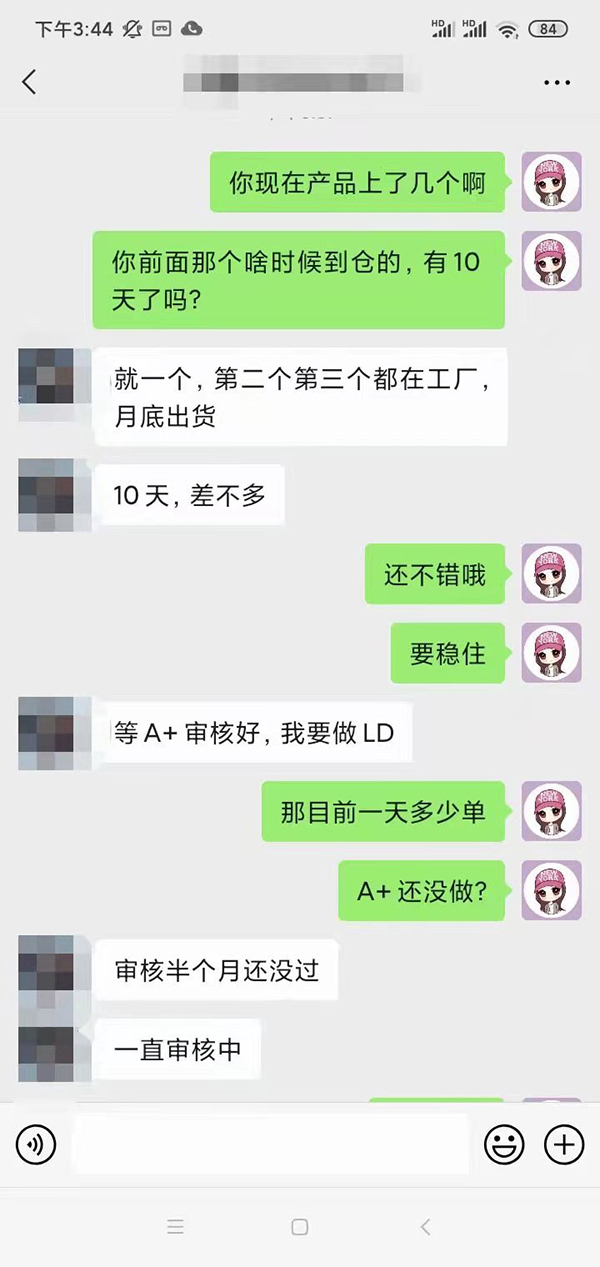Tap the message text field
The width and height of the screenshot is (600, 1267).
(270, 1144)
